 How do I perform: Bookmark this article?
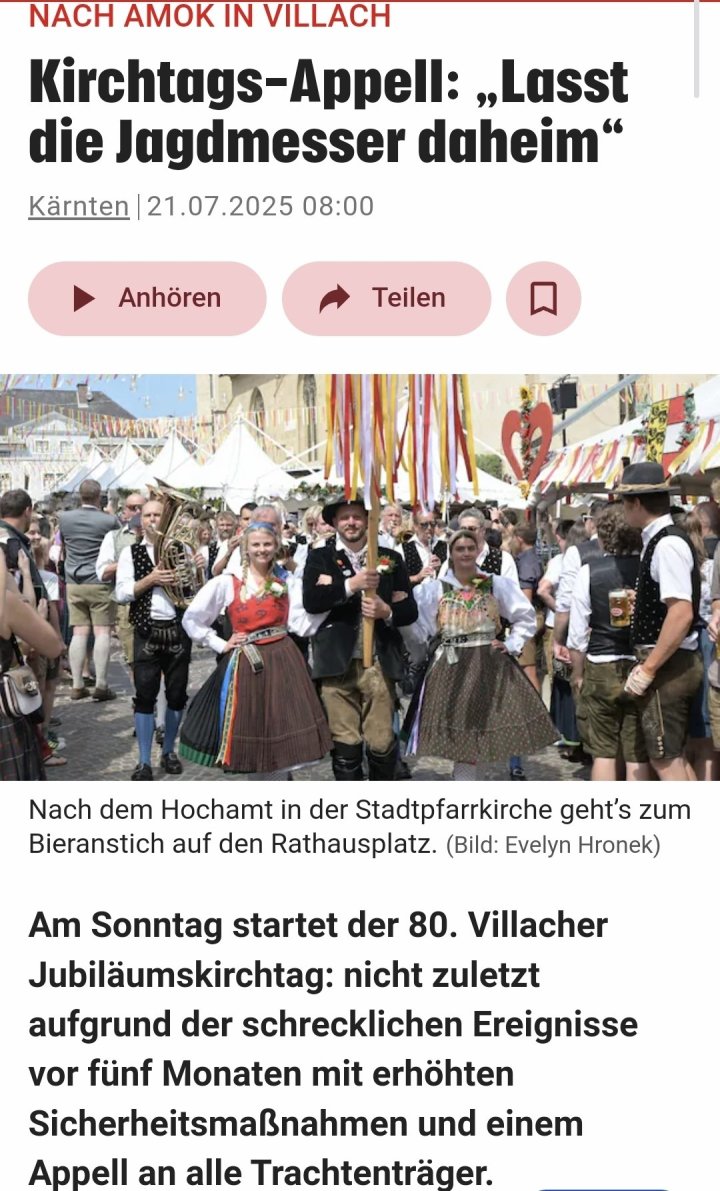(543, 298)
